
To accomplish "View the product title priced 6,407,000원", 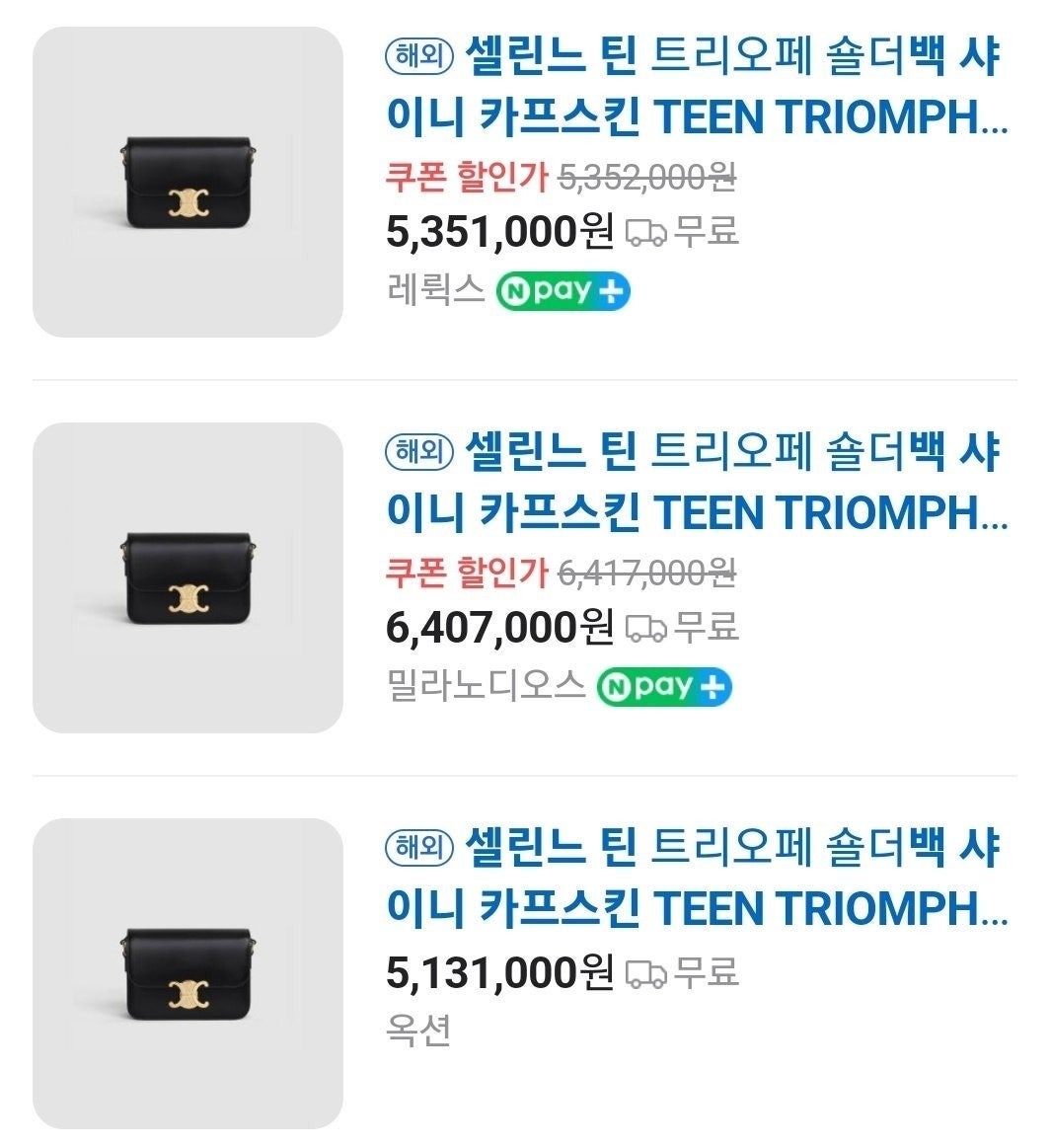I will pyautogui.click(x=696, y=483).
